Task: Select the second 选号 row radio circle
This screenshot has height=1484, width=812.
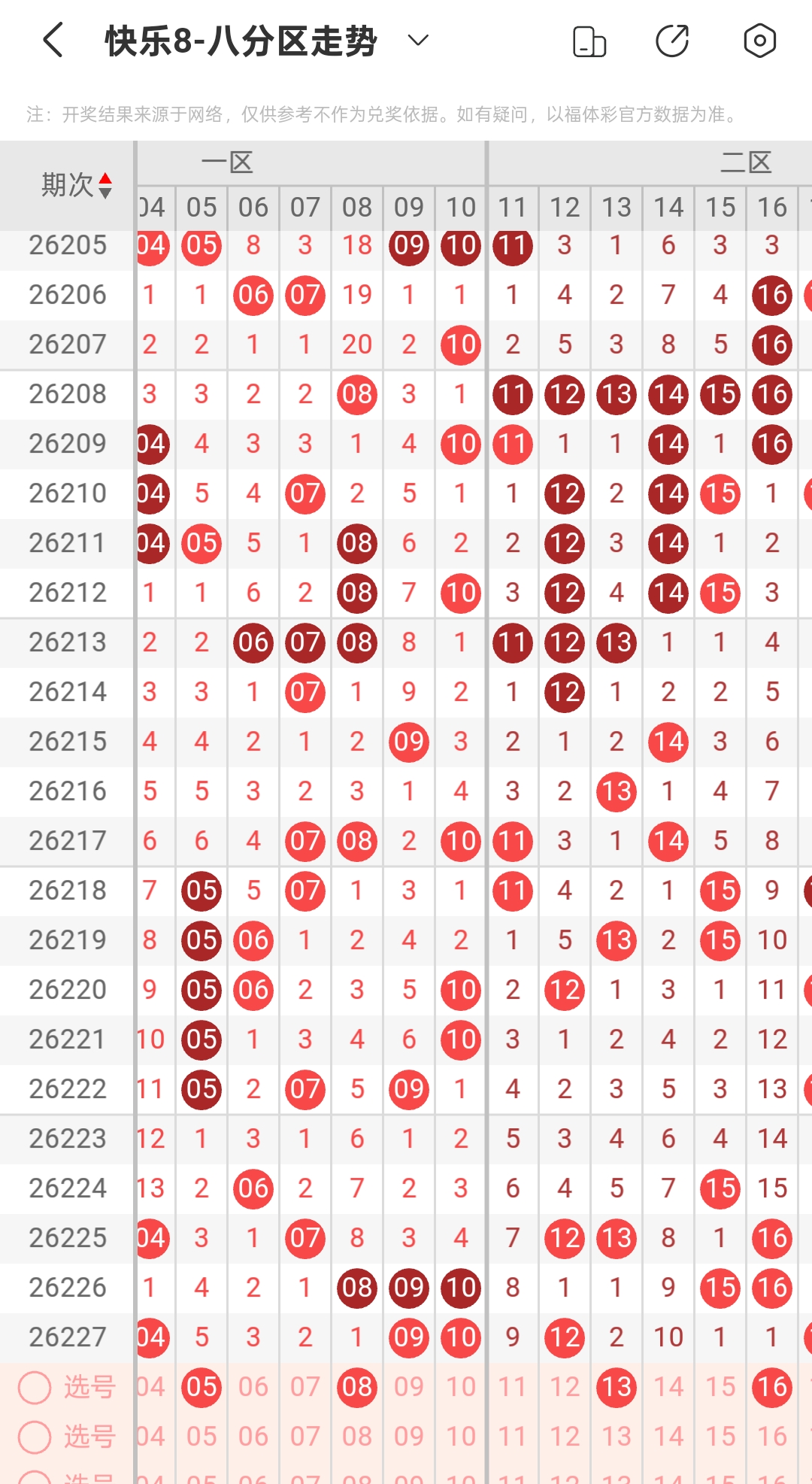Action: pos(35,1437)
